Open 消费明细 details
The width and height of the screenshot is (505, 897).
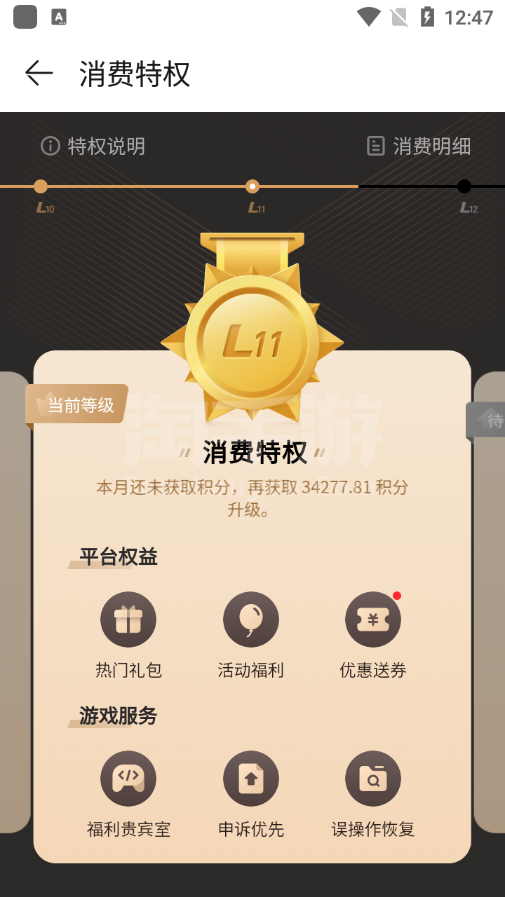point(419,146)
